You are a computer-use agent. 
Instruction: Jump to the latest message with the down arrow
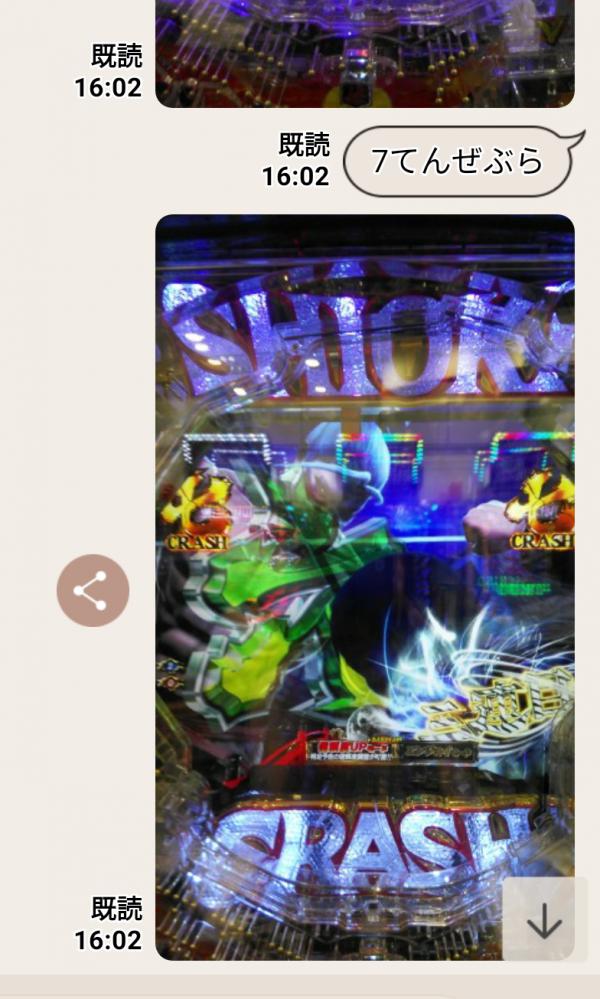pyautogui.click(x=544, y=920)
